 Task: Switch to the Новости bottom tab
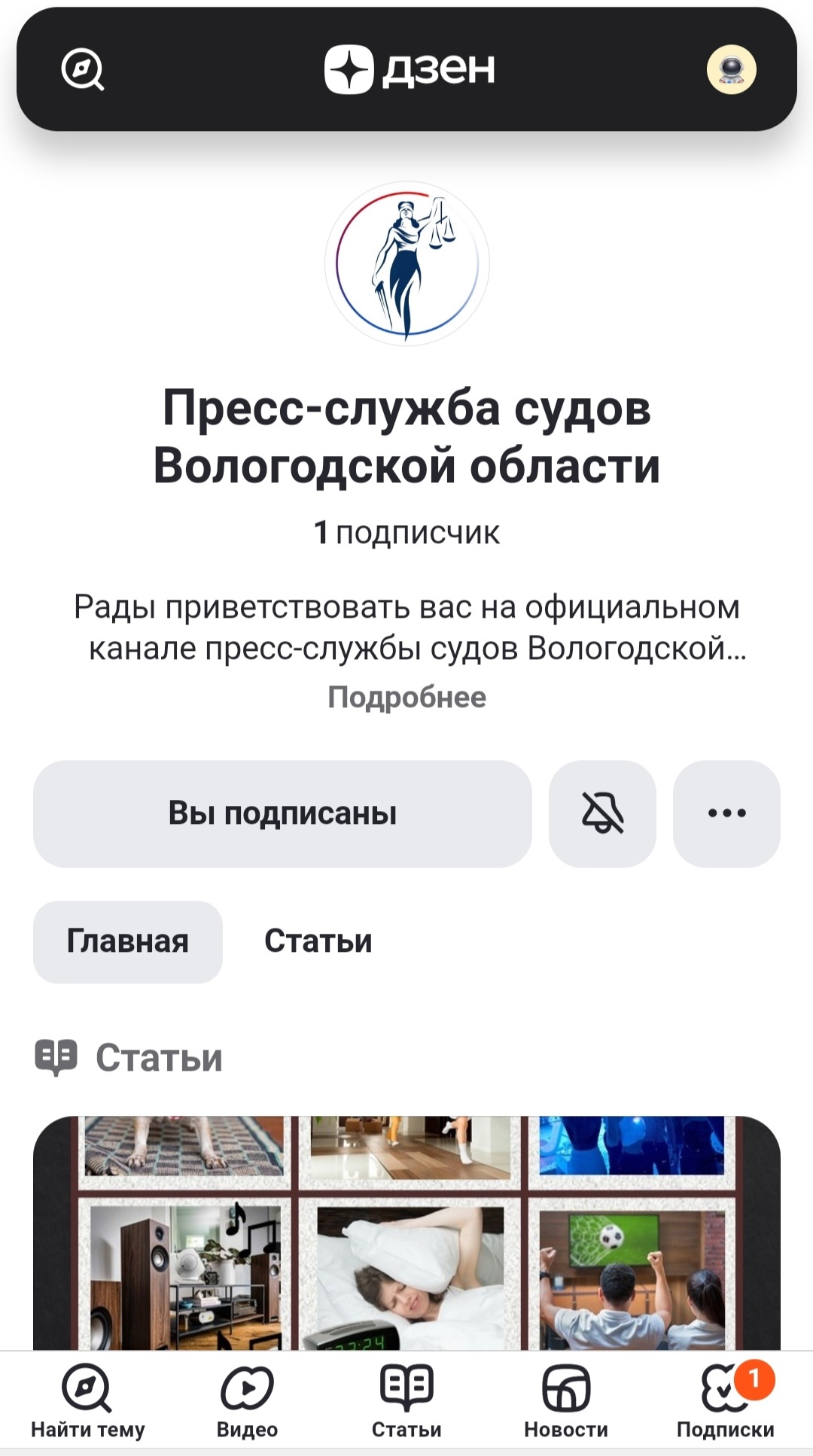pyautogui.click(x=566, y=1402)
